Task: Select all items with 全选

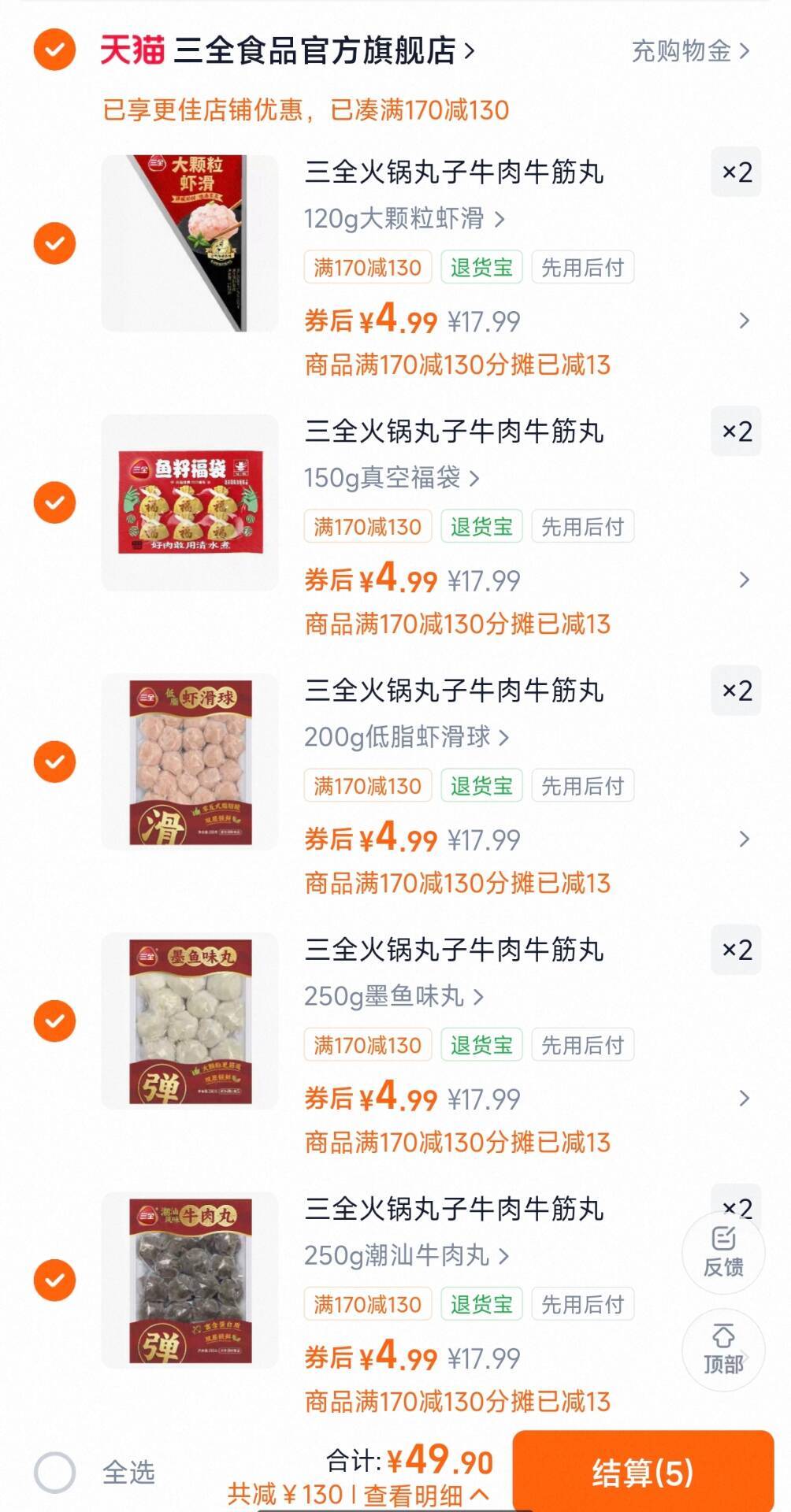Action: pos(55,1472)
